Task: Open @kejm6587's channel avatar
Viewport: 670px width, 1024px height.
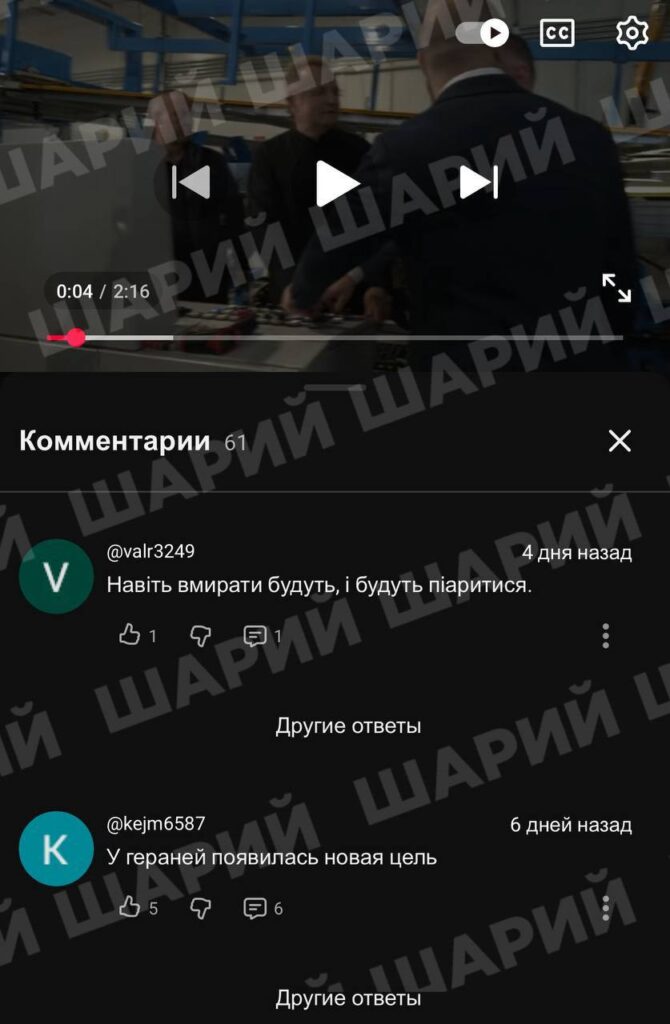Action: [56, 848]
